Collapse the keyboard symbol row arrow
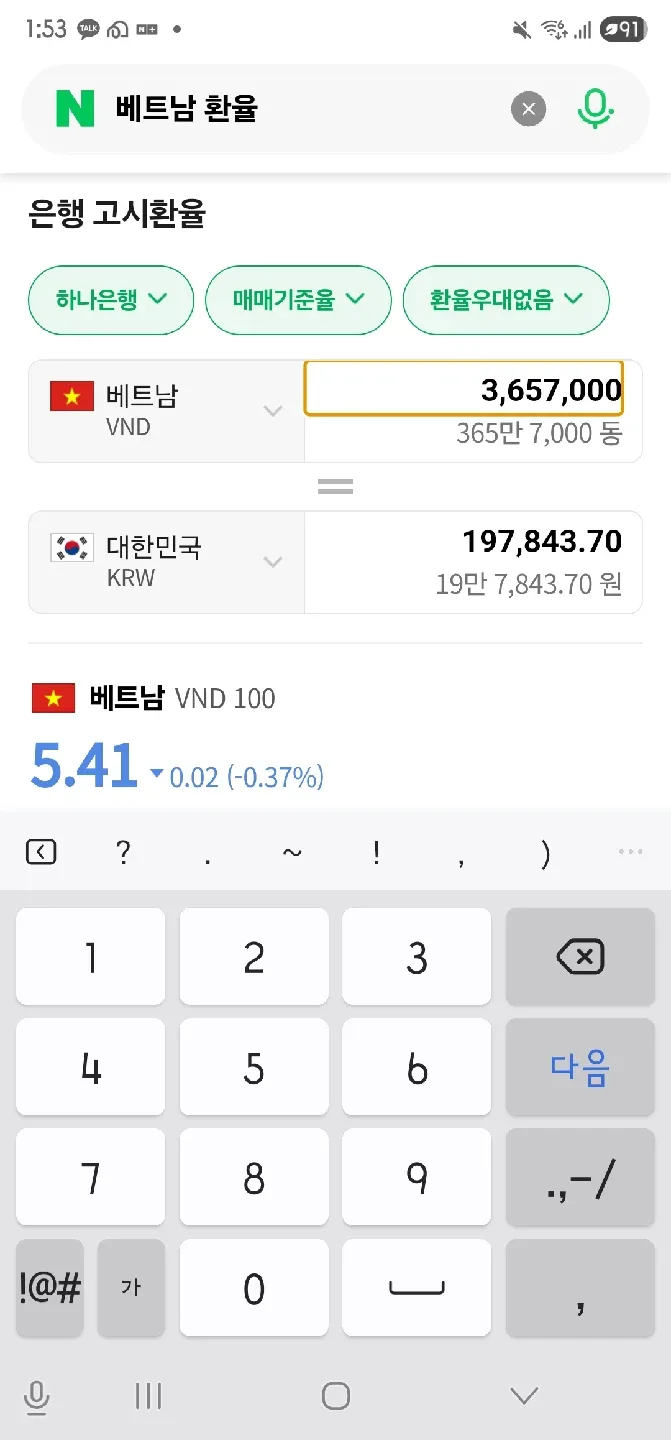 click(41, 852)
